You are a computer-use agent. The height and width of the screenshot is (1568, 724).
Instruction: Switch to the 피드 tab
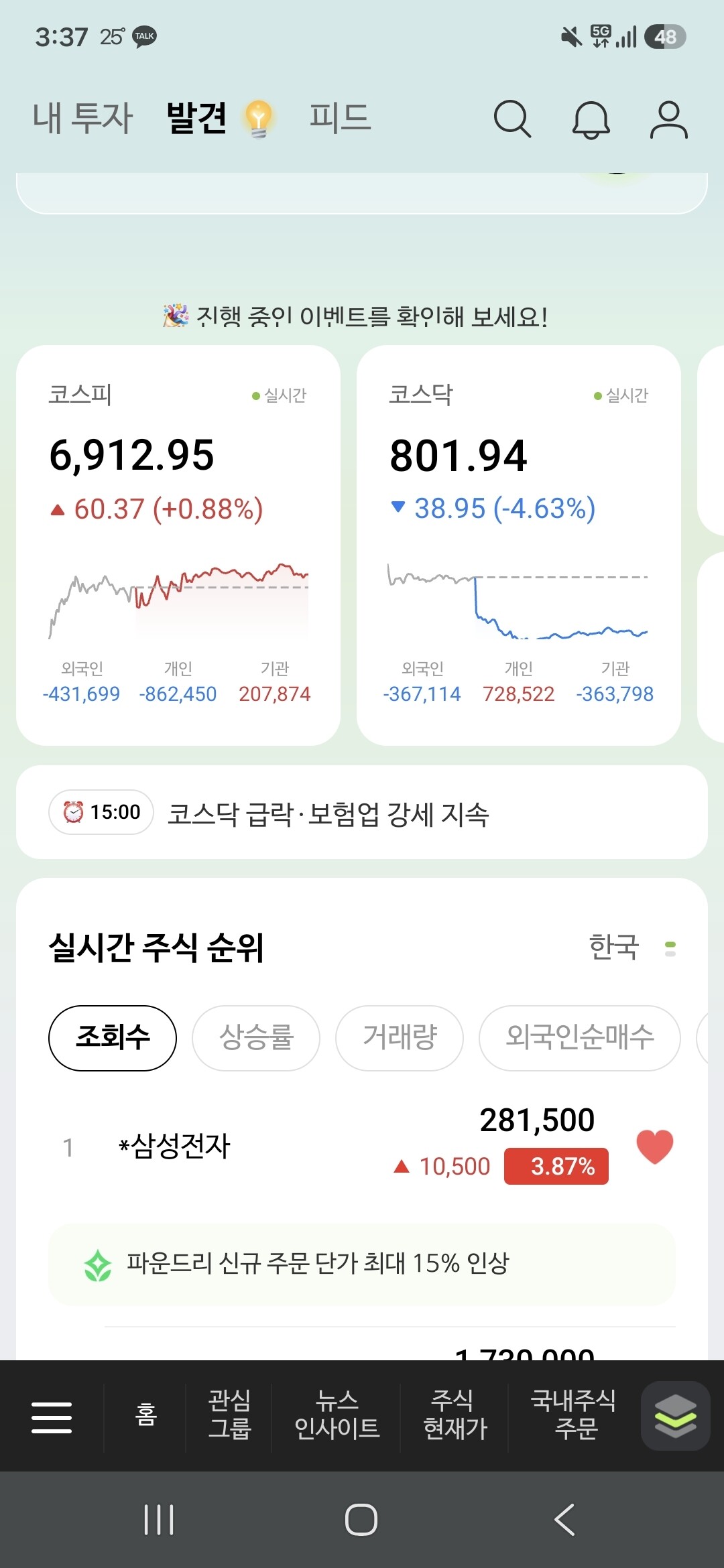tap(340, 117)
